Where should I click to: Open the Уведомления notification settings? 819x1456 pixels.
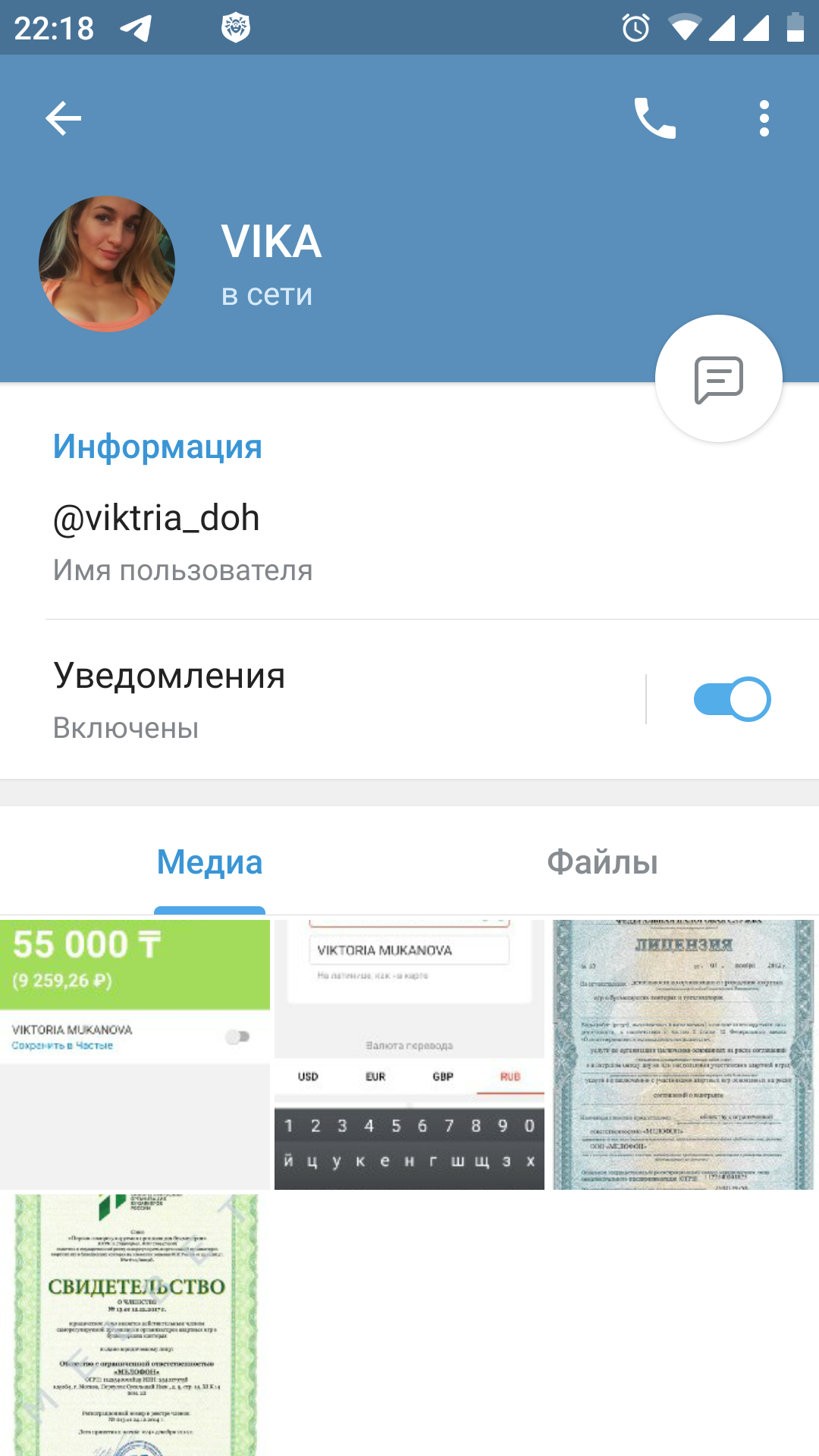coord(322,699)
